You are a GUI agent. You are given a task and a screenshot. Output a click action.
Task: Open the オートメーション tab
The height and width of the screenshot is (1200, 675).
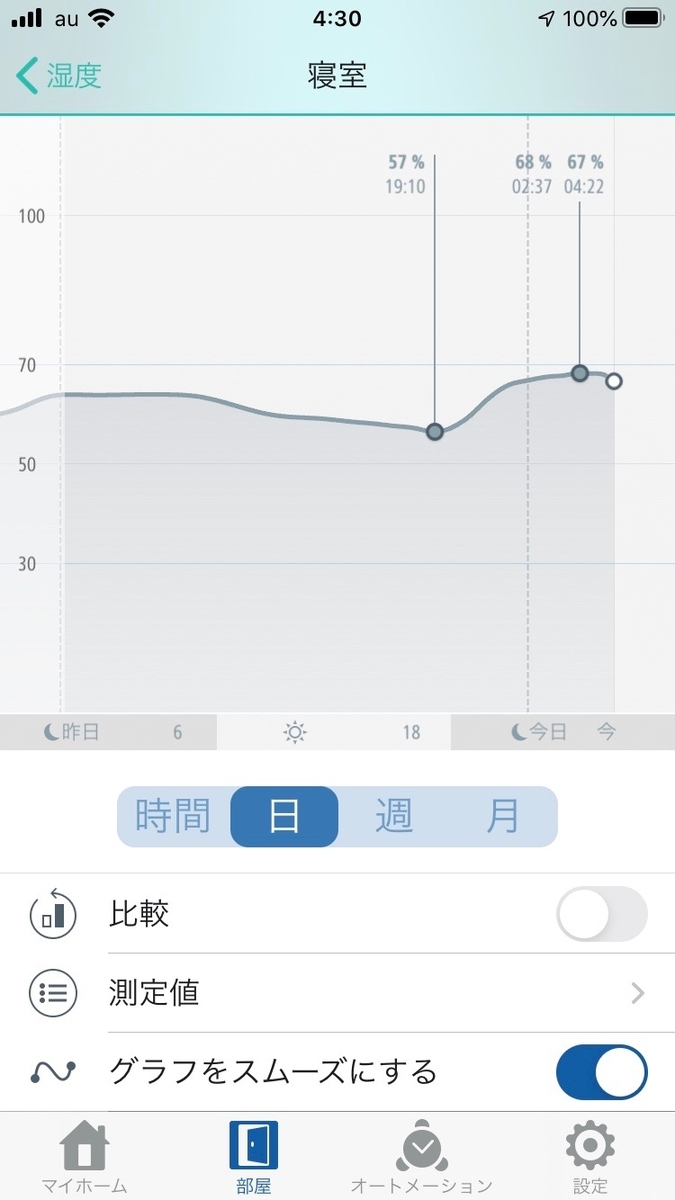[421, 1158]
